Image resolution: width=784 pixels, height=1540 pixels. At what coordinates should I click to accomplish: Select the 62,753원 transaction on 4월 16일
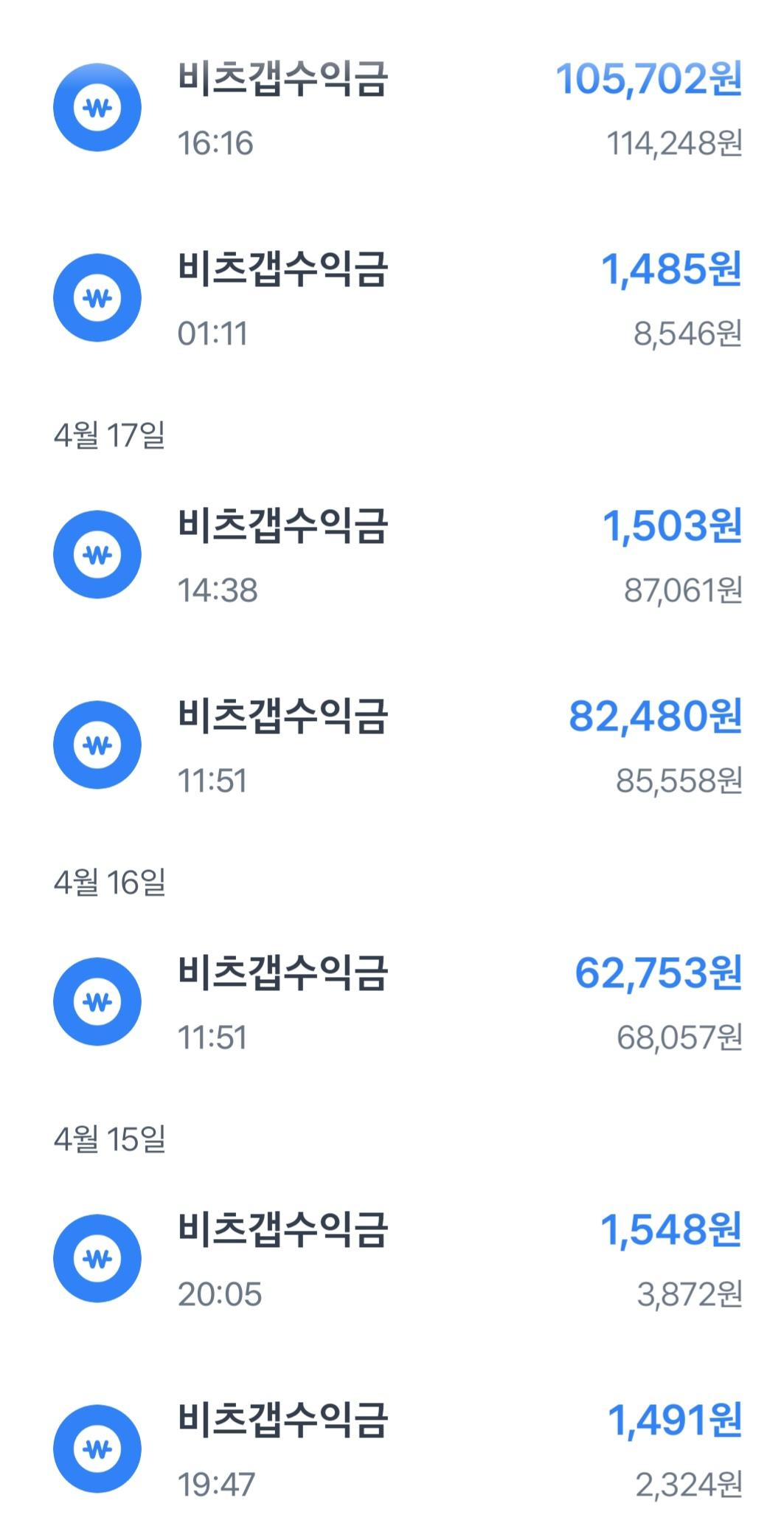coord(392,1002)
